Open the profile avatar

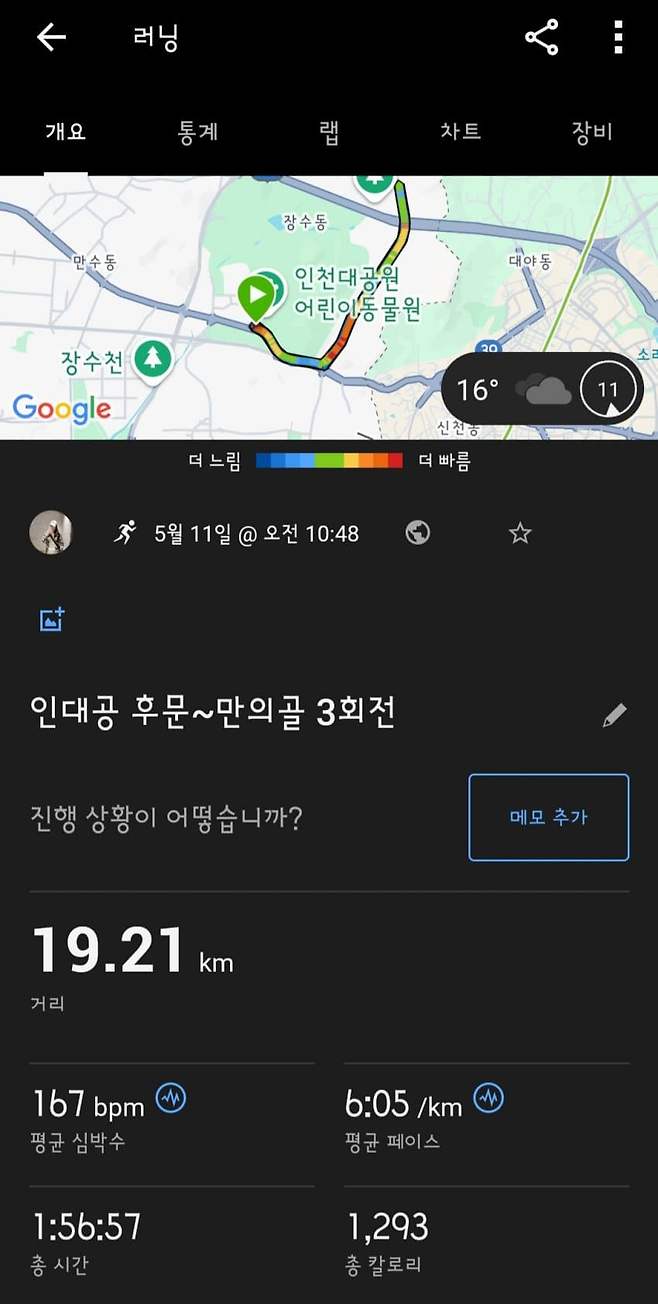point(51,533)
